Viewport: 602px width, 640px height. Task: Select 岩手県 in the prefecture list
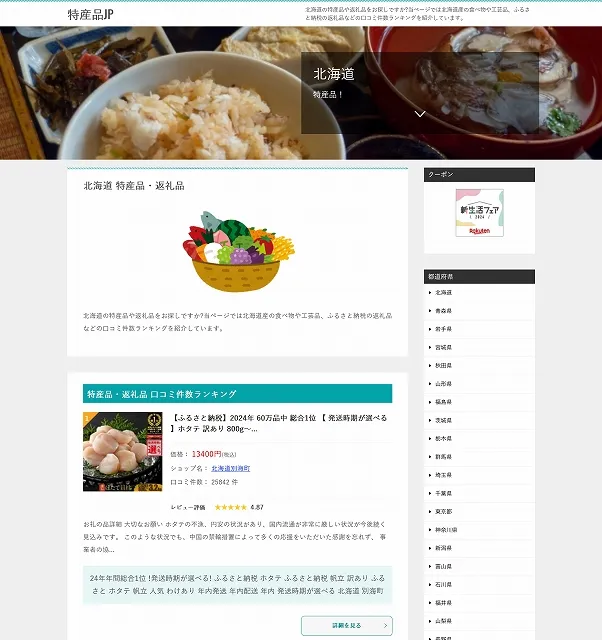point(443,329)
